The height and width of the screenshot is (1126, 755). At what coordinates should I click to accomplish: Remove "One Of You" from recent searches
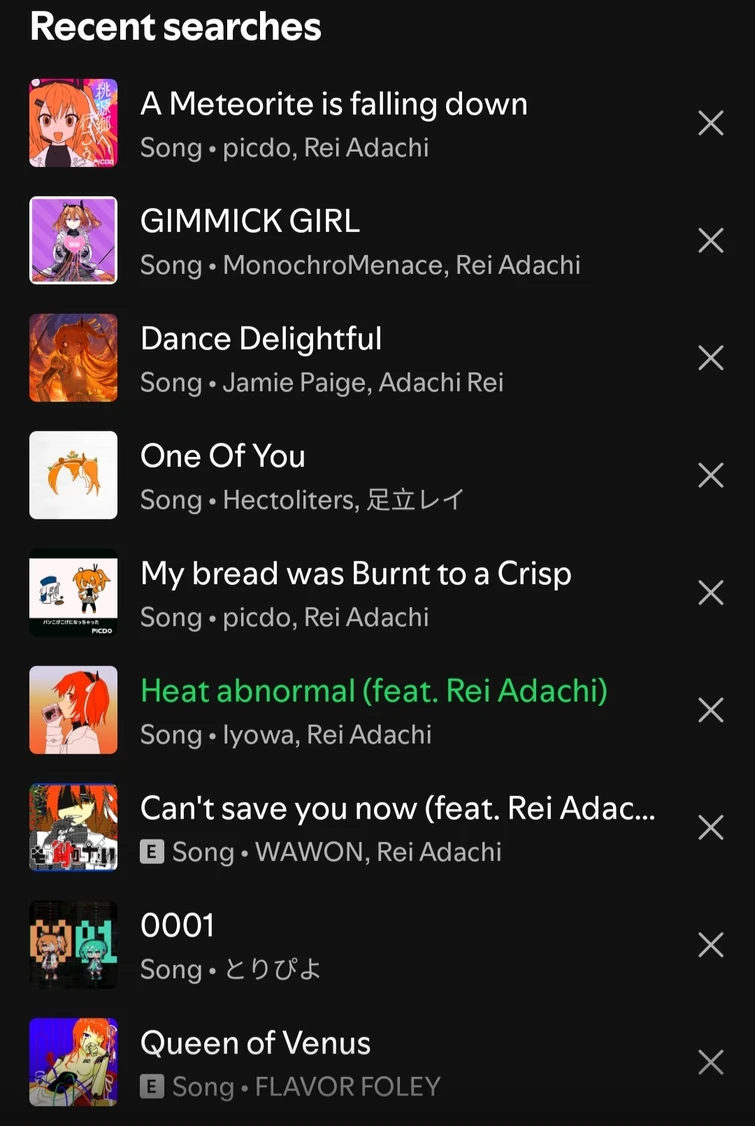pos(710,475)
